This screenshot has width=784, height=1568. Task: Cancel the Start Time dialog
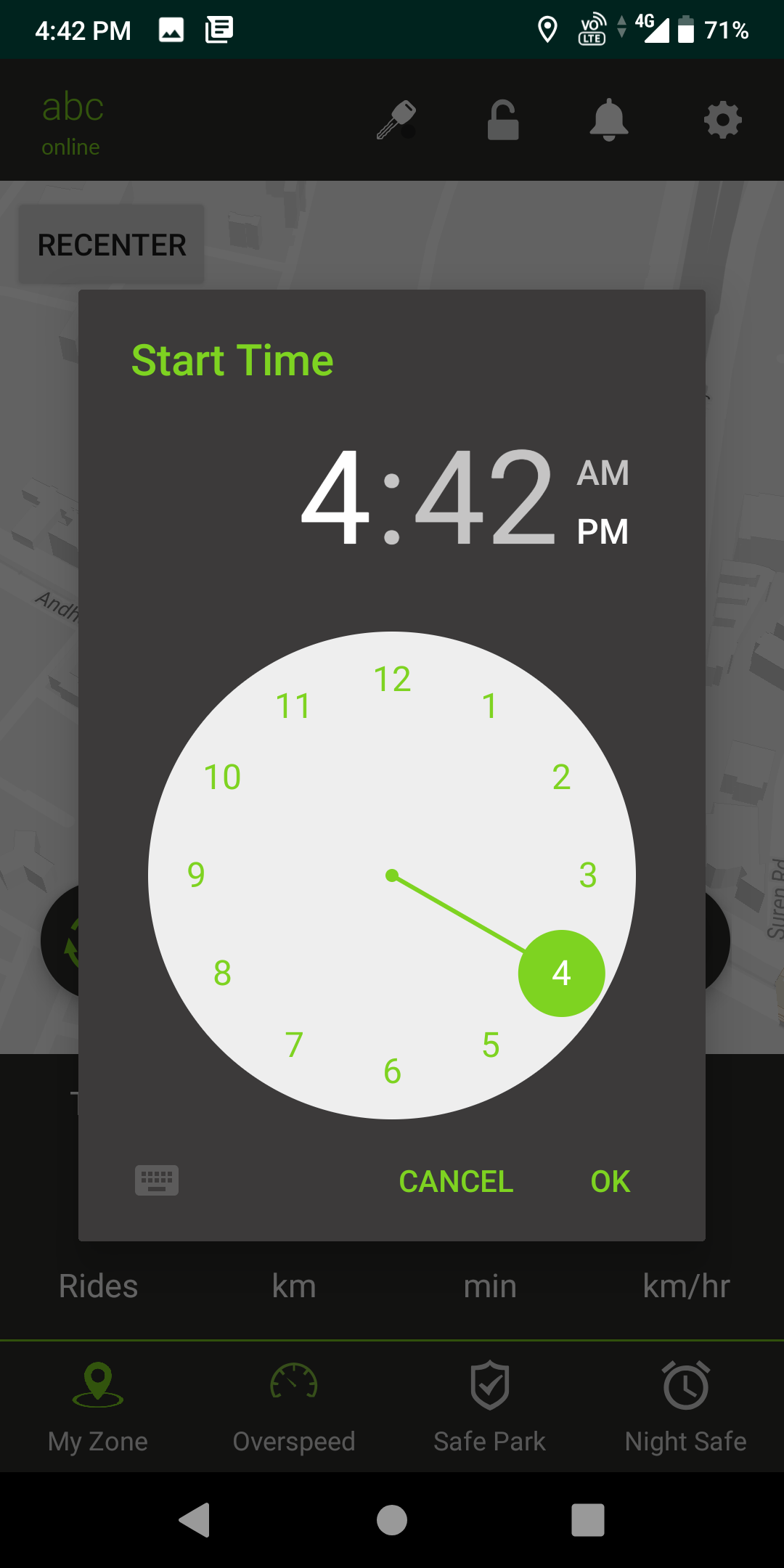[456, 1182]
